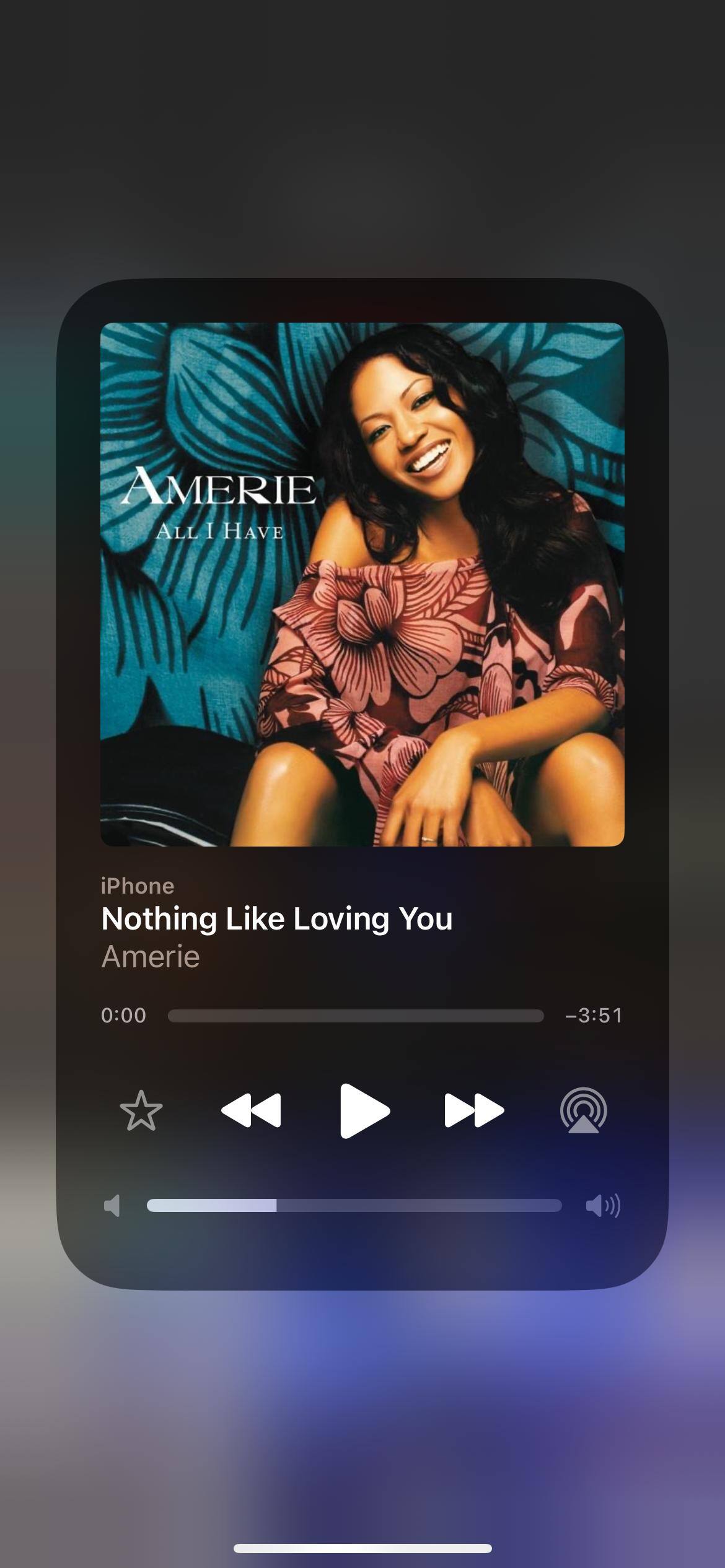Tap the volume slider to change the level
The image size is (725, 1568).
click(354, 1205)
